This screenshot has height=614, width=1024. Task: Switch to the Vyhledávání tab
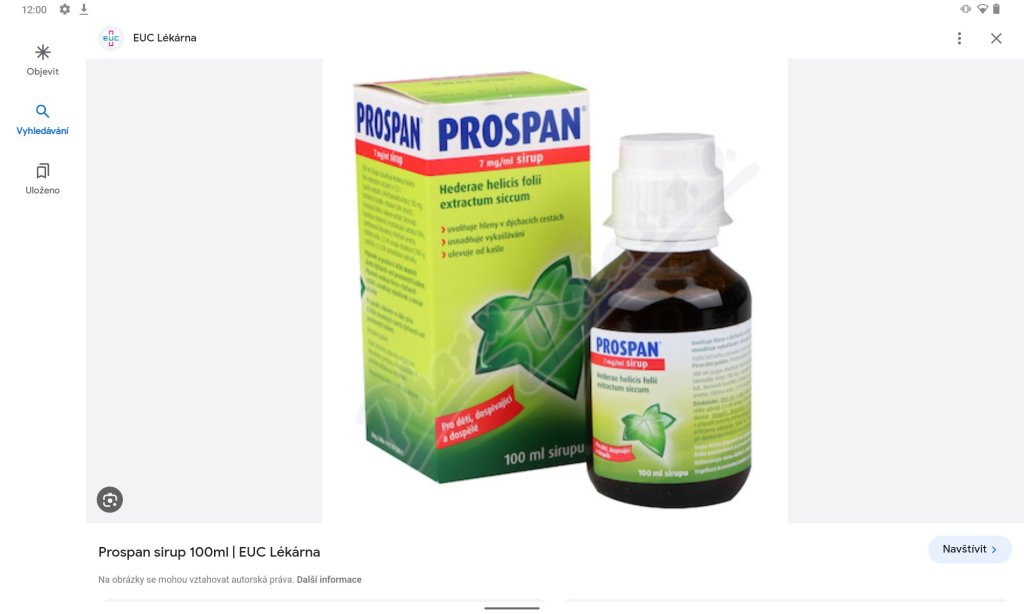point(42,119)
